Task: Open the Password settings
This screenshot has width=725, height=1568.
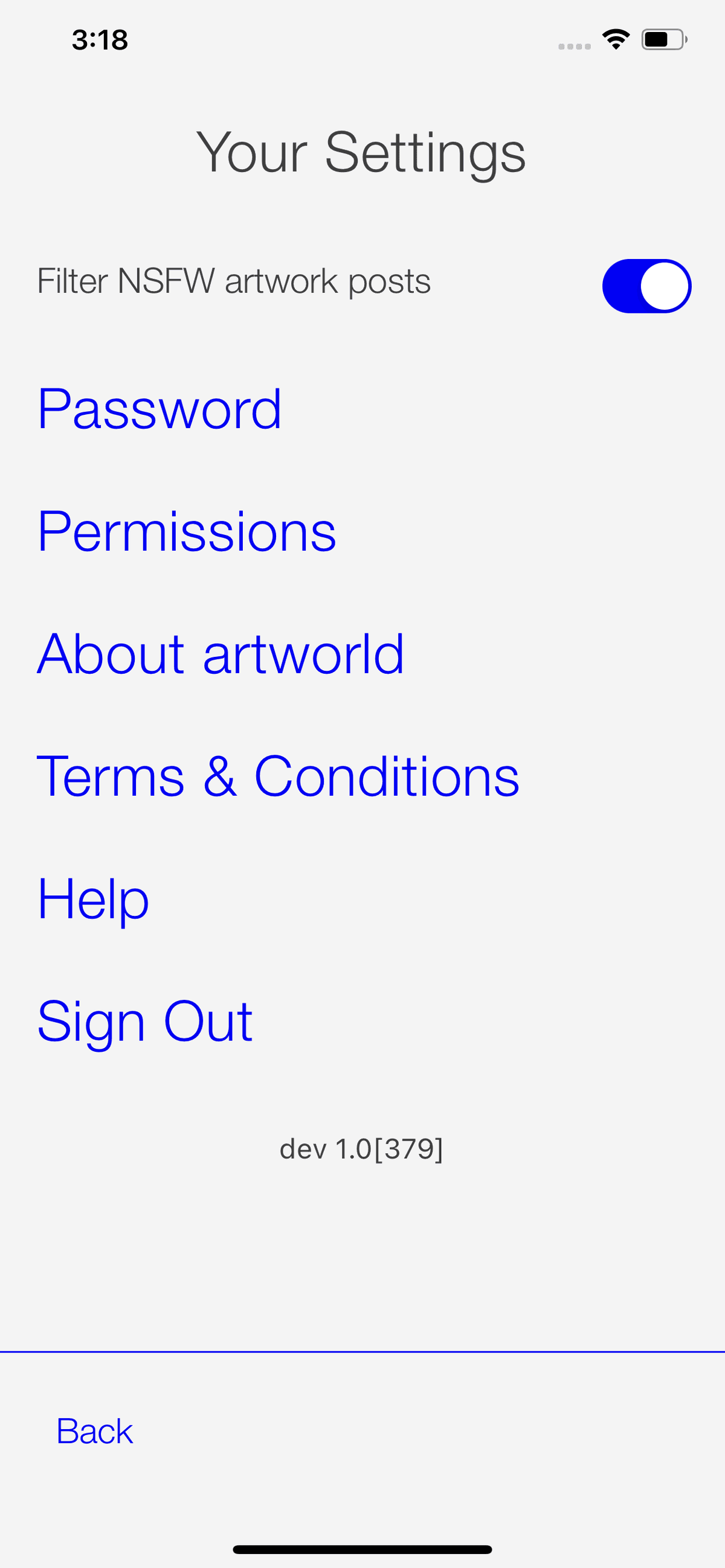Action: [159, 409]
